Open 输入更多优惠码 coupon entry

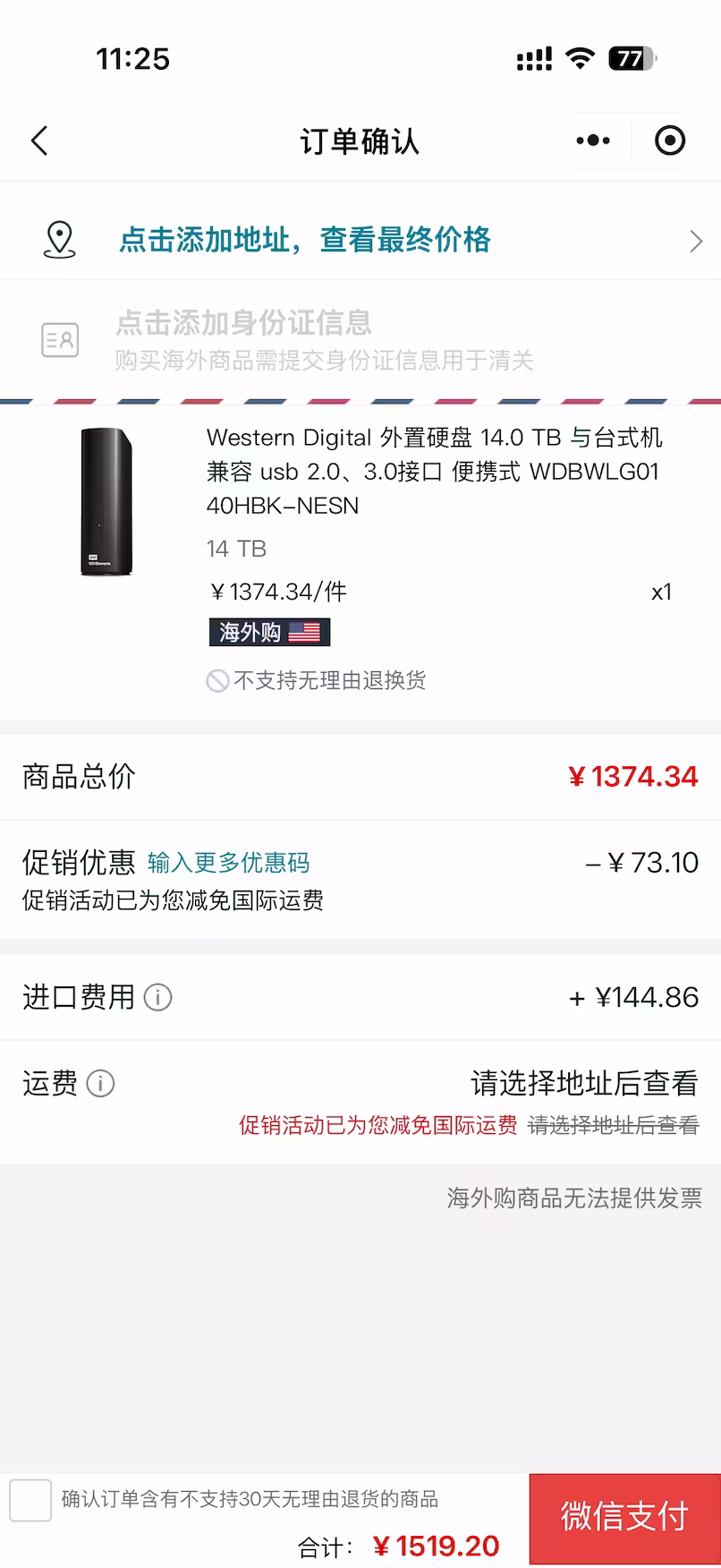pyautogui.click(x=233, y=863)
